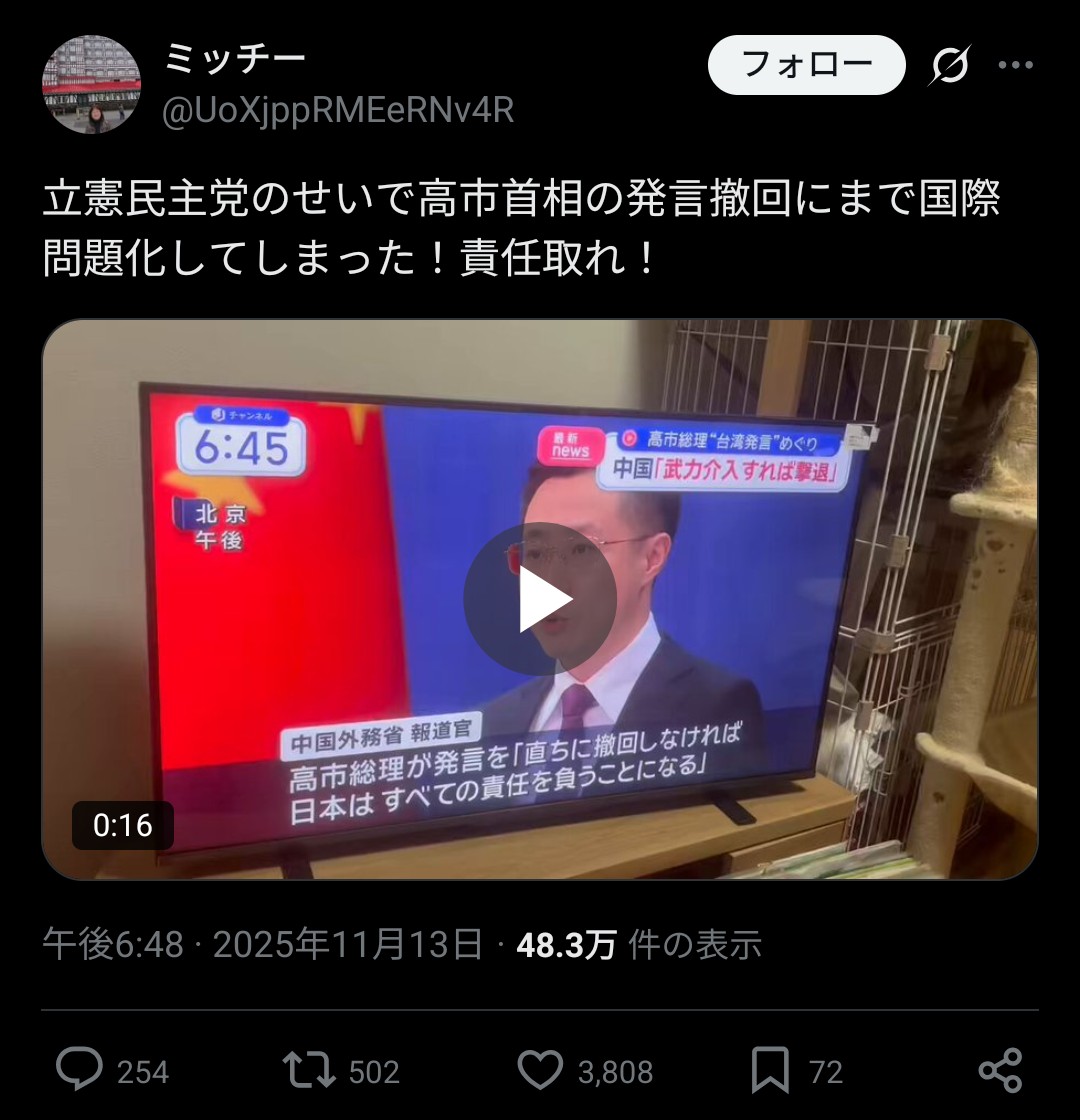Screen dimensions: 1080x1120
Task: Open the @UoXjppRMEeRNv4R handle
Action: pos(338,110)
